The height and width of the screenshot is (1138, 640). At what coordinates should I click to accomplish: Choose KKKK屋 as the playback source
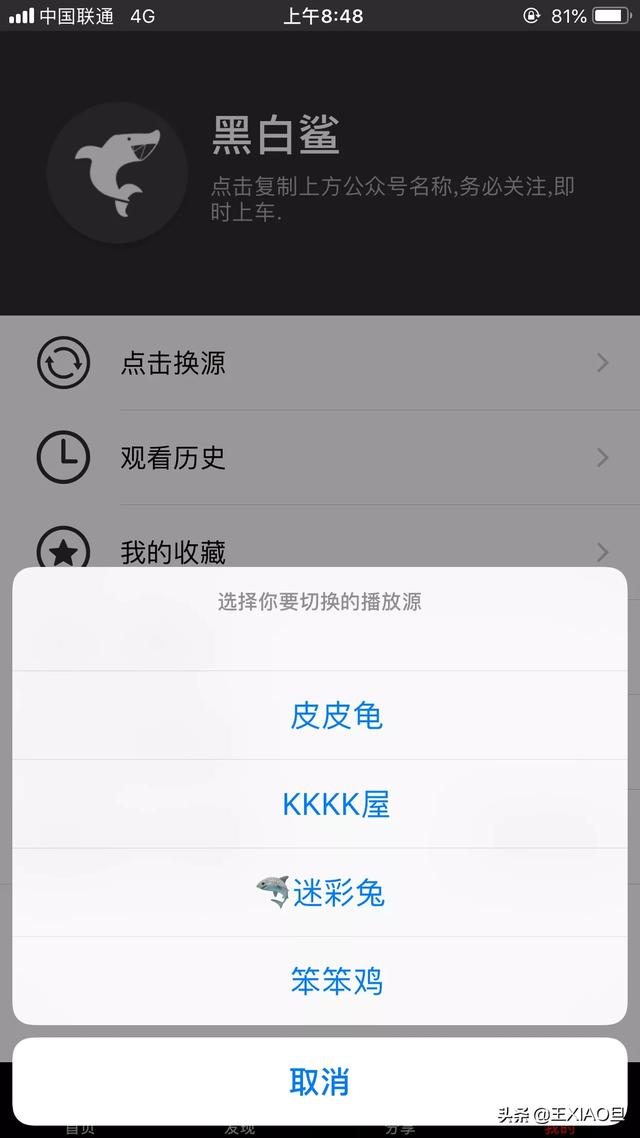click(x=336, y=804)
